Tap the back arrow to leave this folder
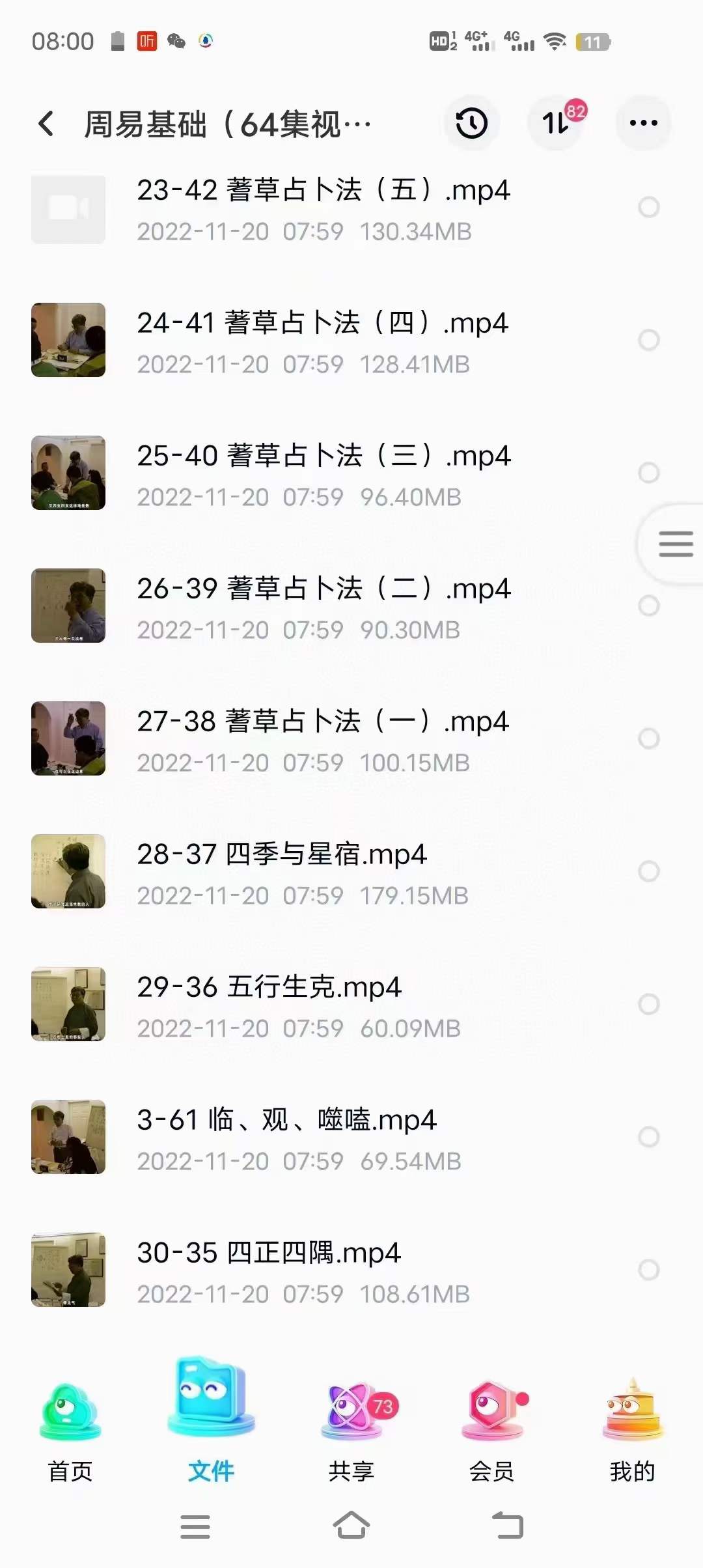 [x=46, y=123]
